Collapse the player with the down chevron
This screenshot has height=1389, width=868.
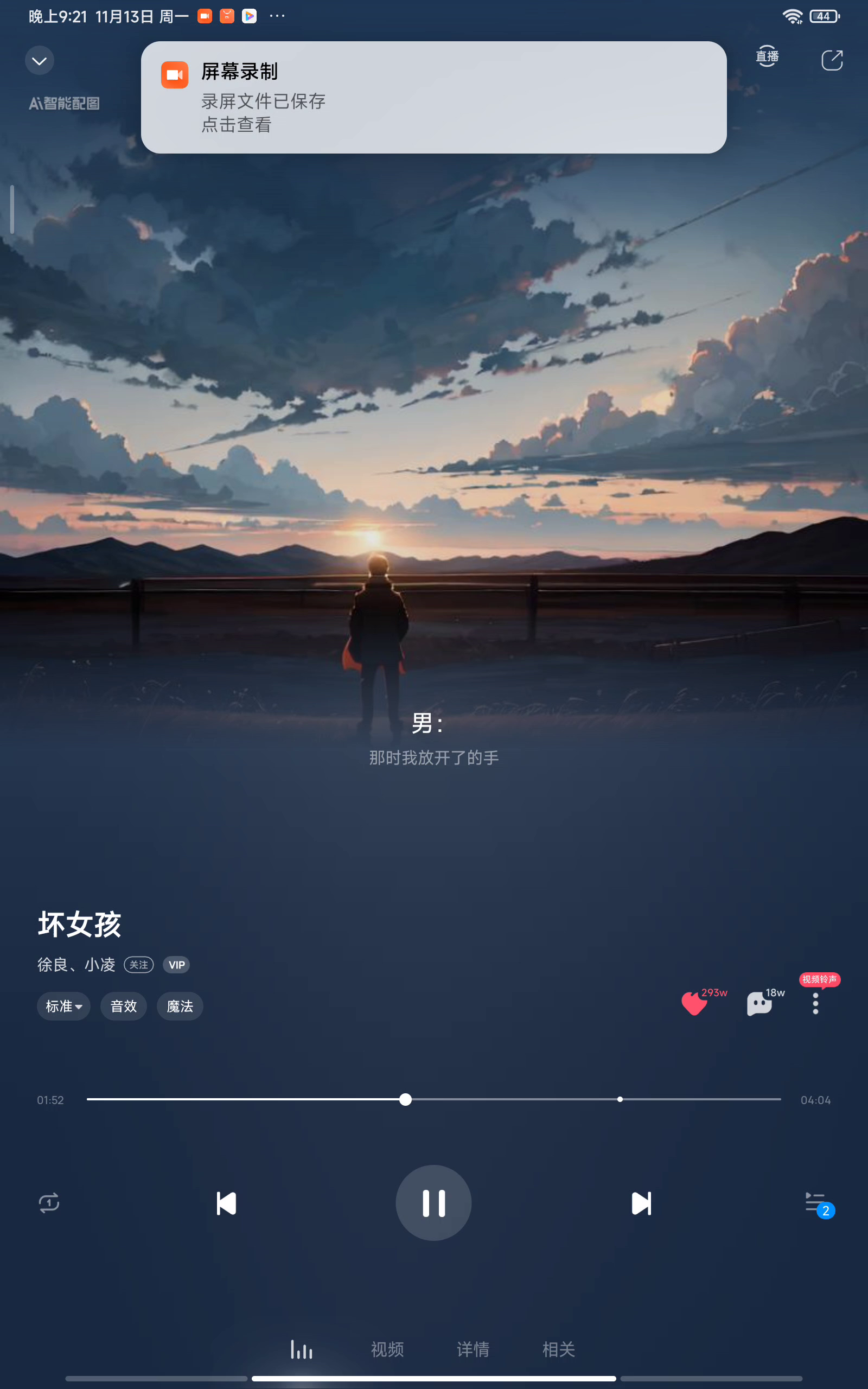(40, 61)
